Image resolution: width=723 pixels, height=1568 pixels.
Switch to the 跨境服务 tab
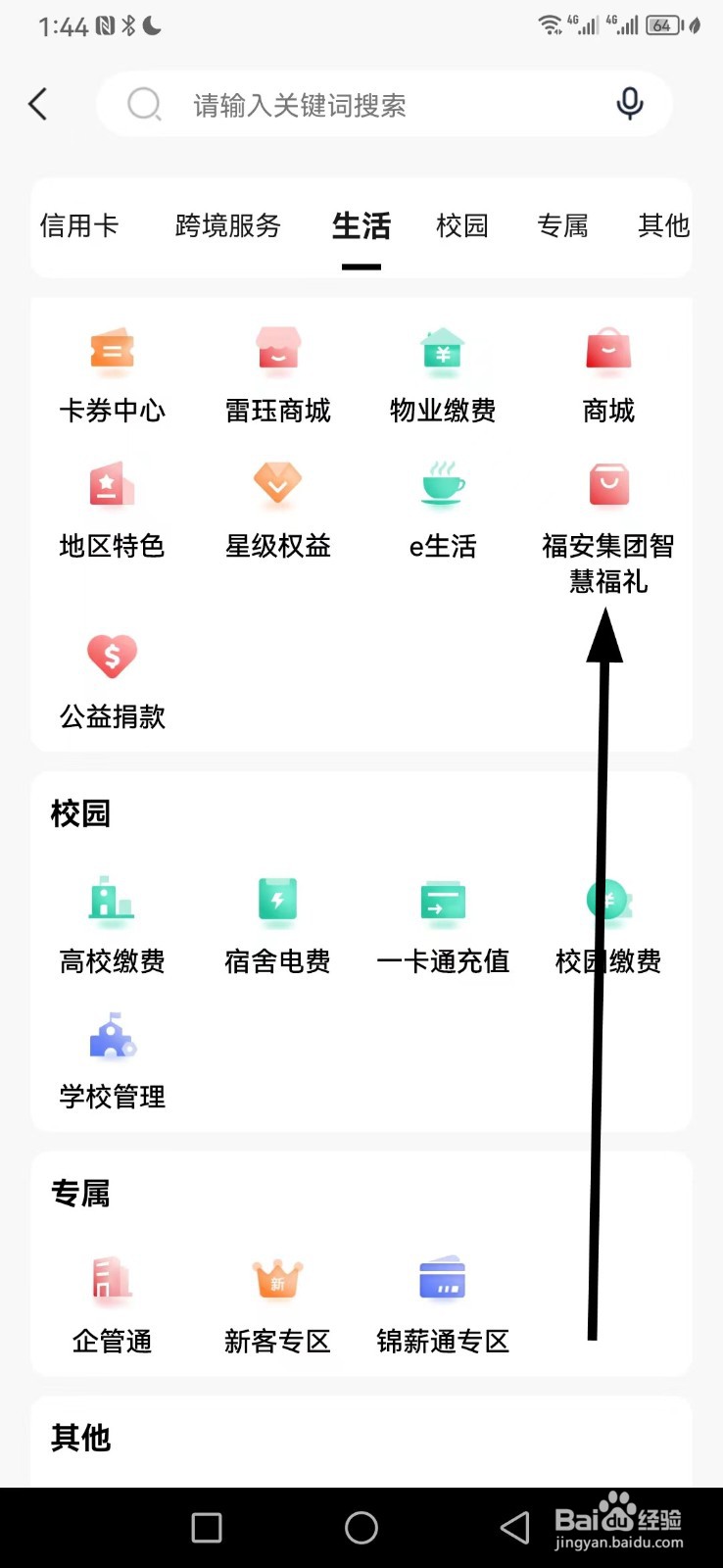pos(226,226)
